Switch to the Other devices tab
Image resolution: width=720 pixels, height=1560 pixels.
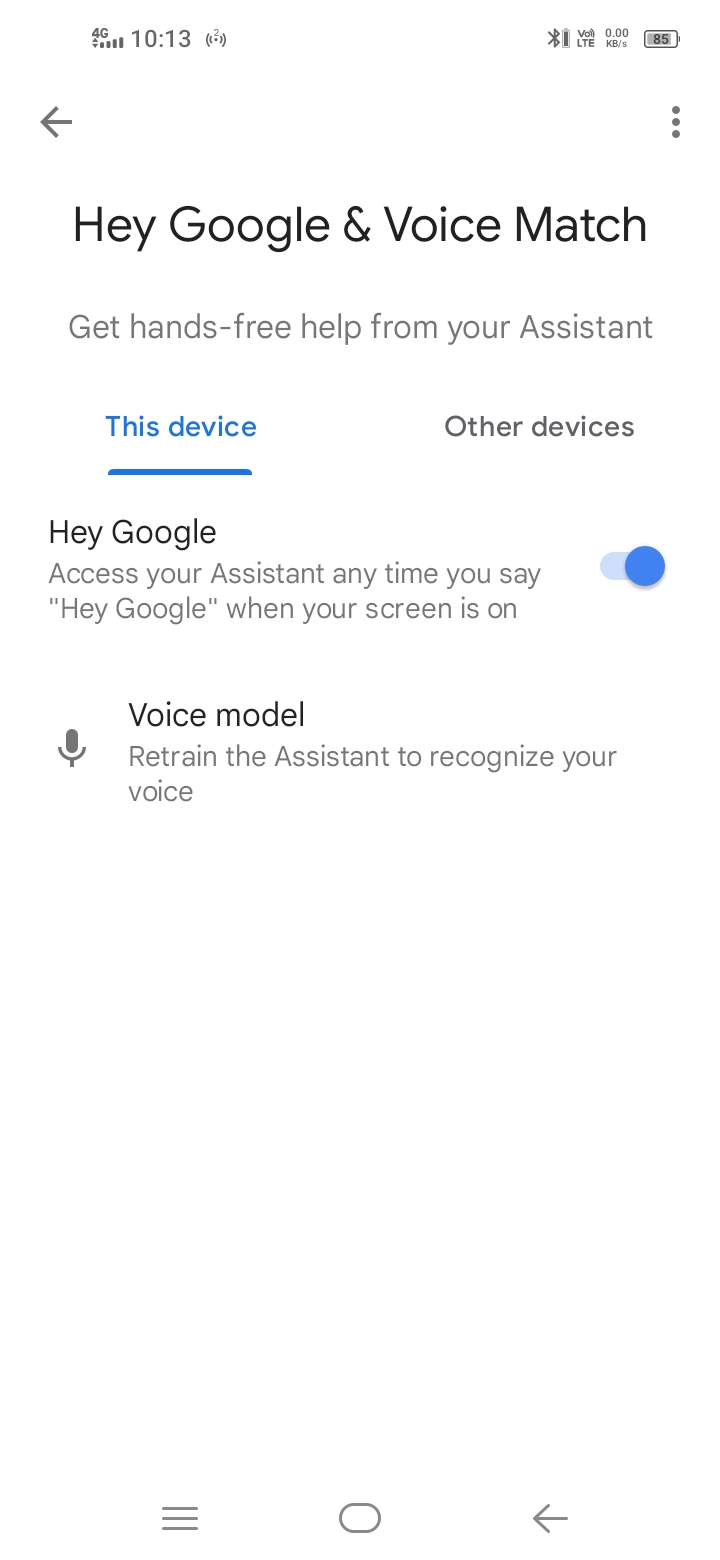point(539,427)
